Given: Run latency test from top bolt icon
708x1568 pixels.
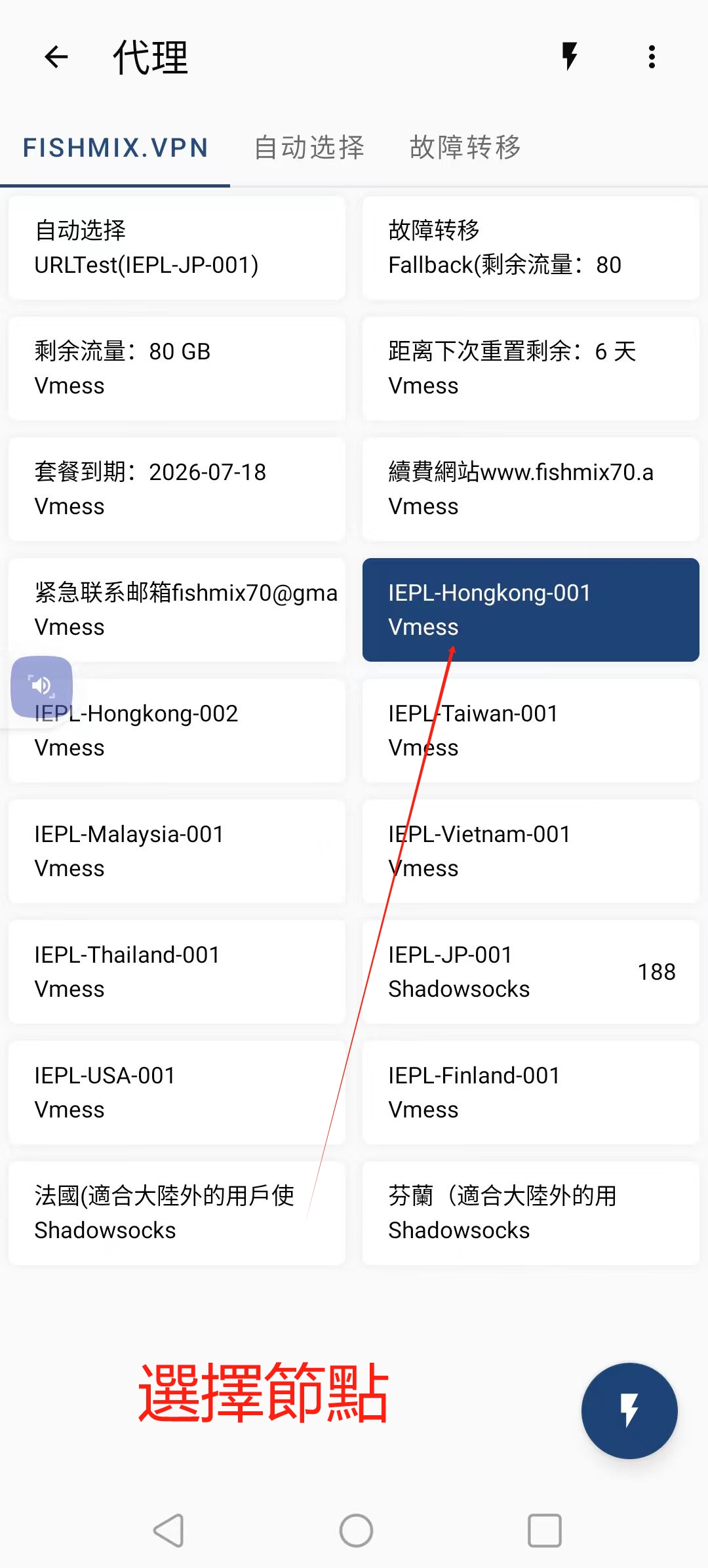Looking at the screenshot, I should (570, 57).
